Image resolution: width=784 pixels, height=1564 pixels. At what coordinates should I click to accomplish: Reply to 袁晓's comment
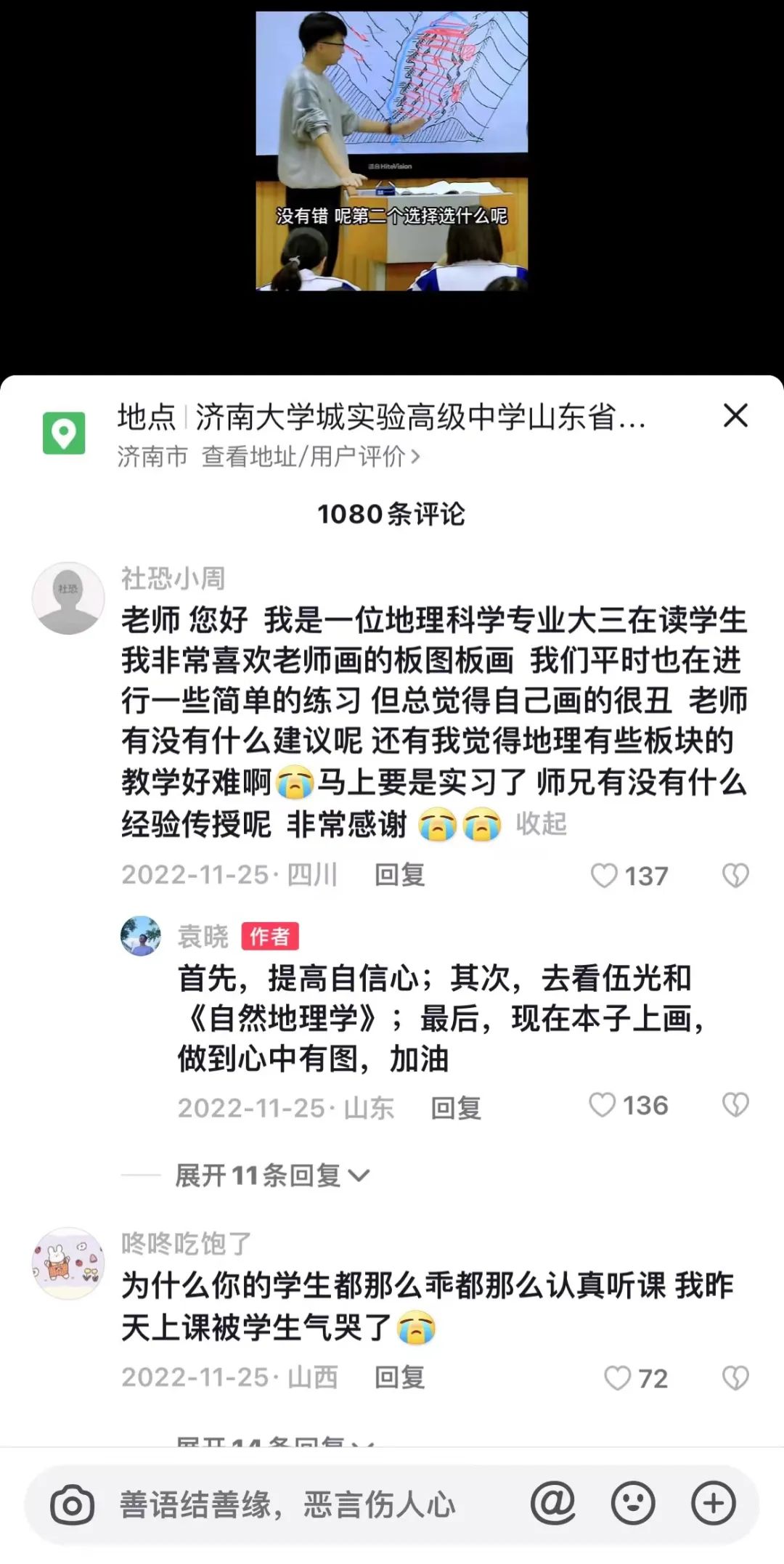[x=456, y=1108]
